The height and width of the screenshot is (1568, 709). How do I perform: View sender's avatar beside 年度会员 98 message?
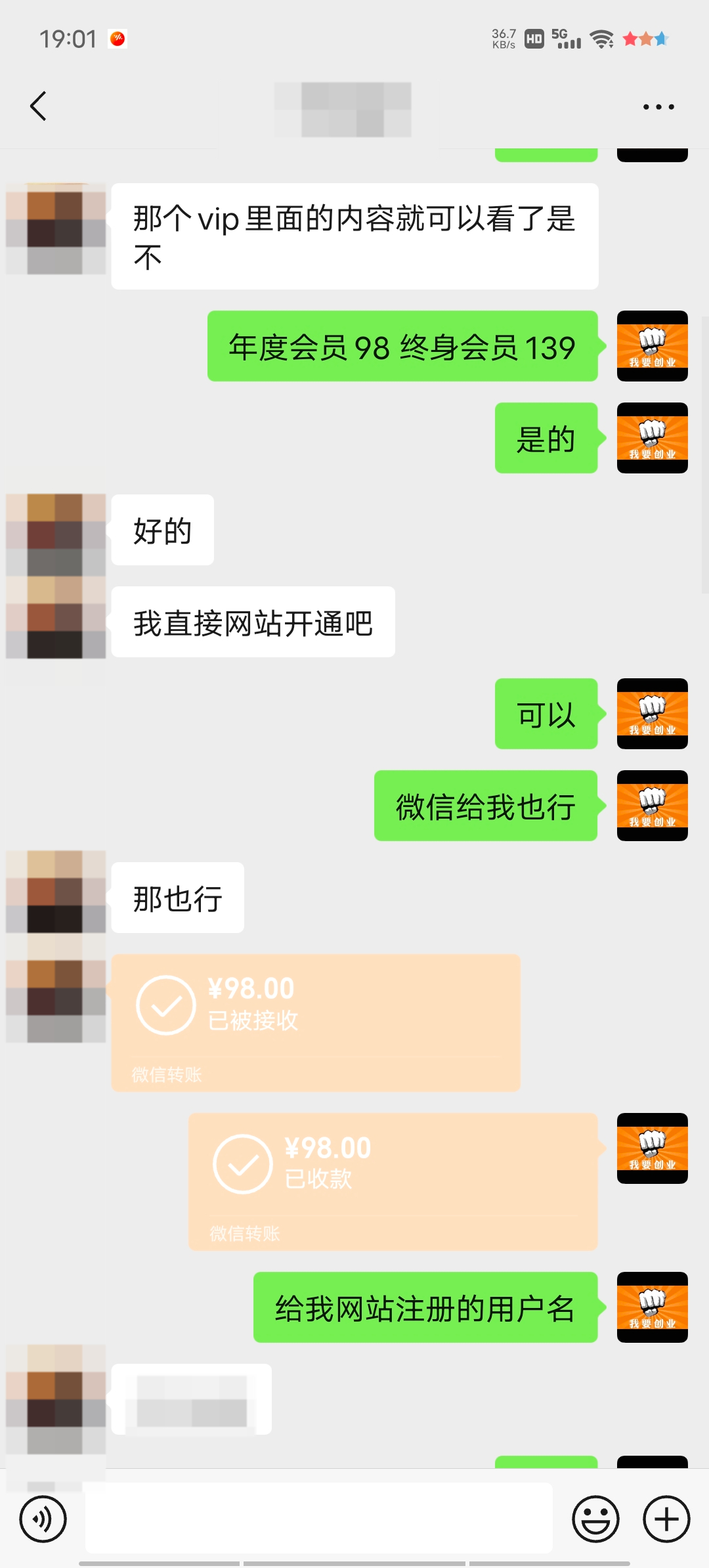pyautogui.click(x=652, y=346)
